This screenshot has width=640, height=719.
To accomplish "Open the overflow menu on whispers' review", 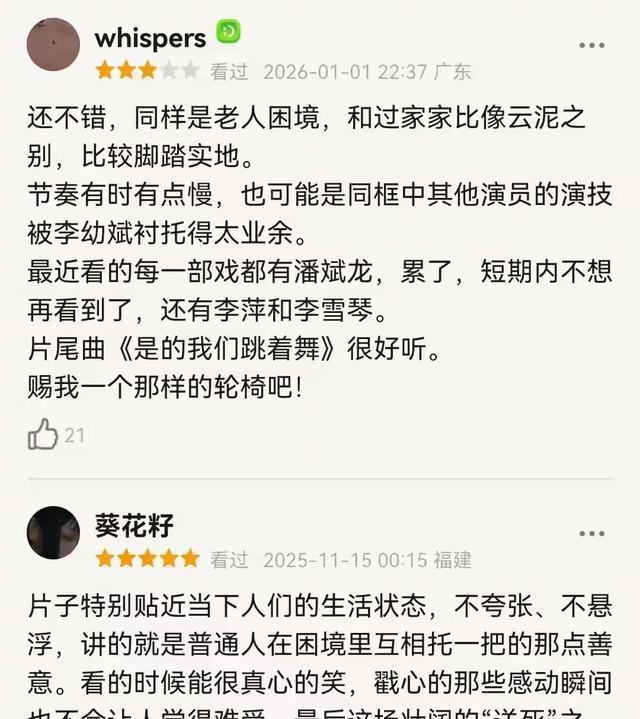I will click(x=592, y=46).
